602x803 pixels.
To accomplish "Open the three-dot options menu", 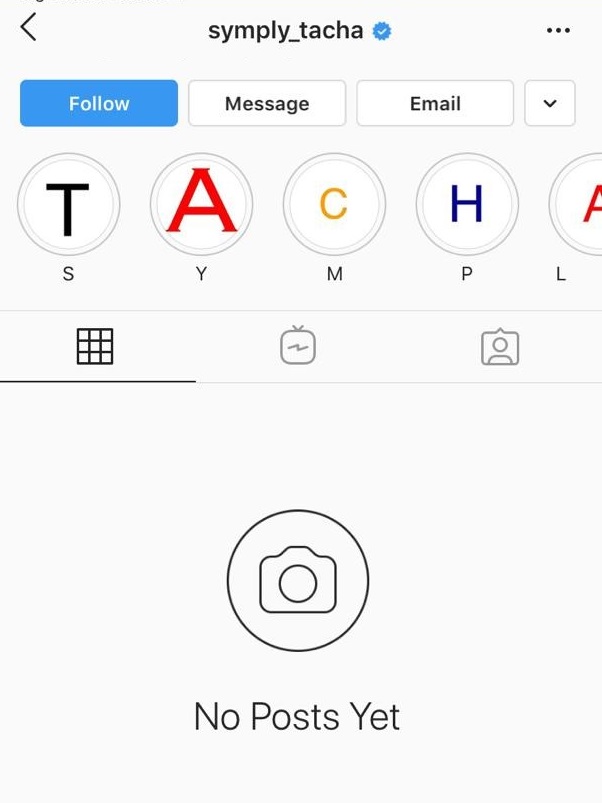I will click(558, 31).
